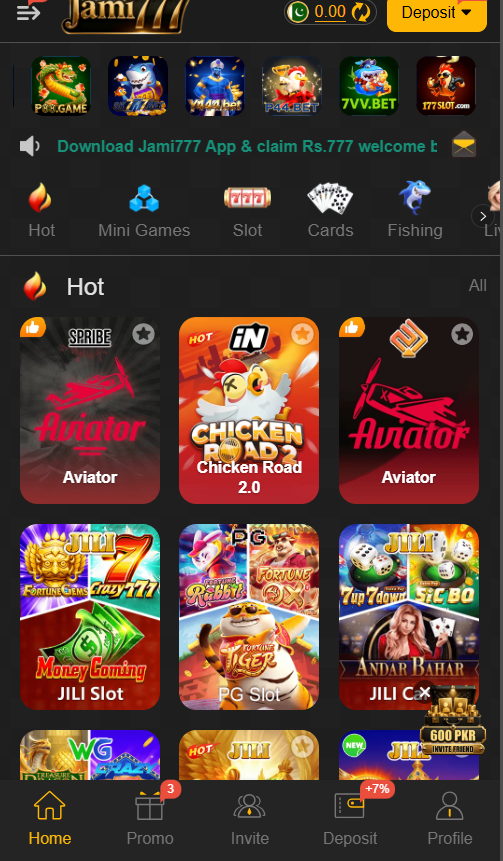Go to the Profile tab
The height and width of the screenshot is (861, 503).
[450, 816]
